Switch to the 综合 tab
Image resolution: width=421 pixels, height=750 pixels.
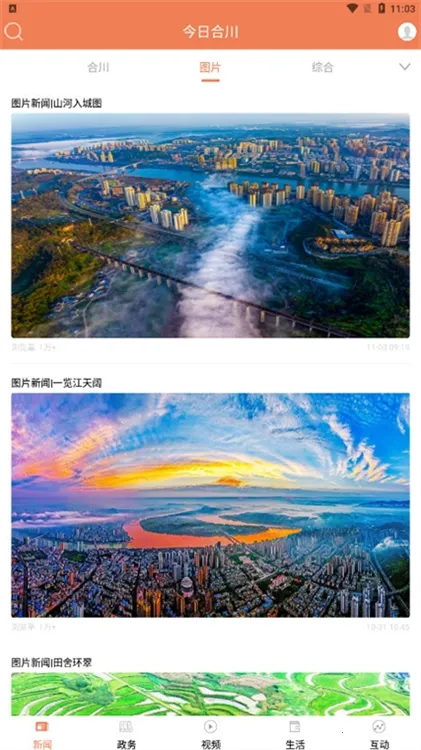[x=322, y=67]
